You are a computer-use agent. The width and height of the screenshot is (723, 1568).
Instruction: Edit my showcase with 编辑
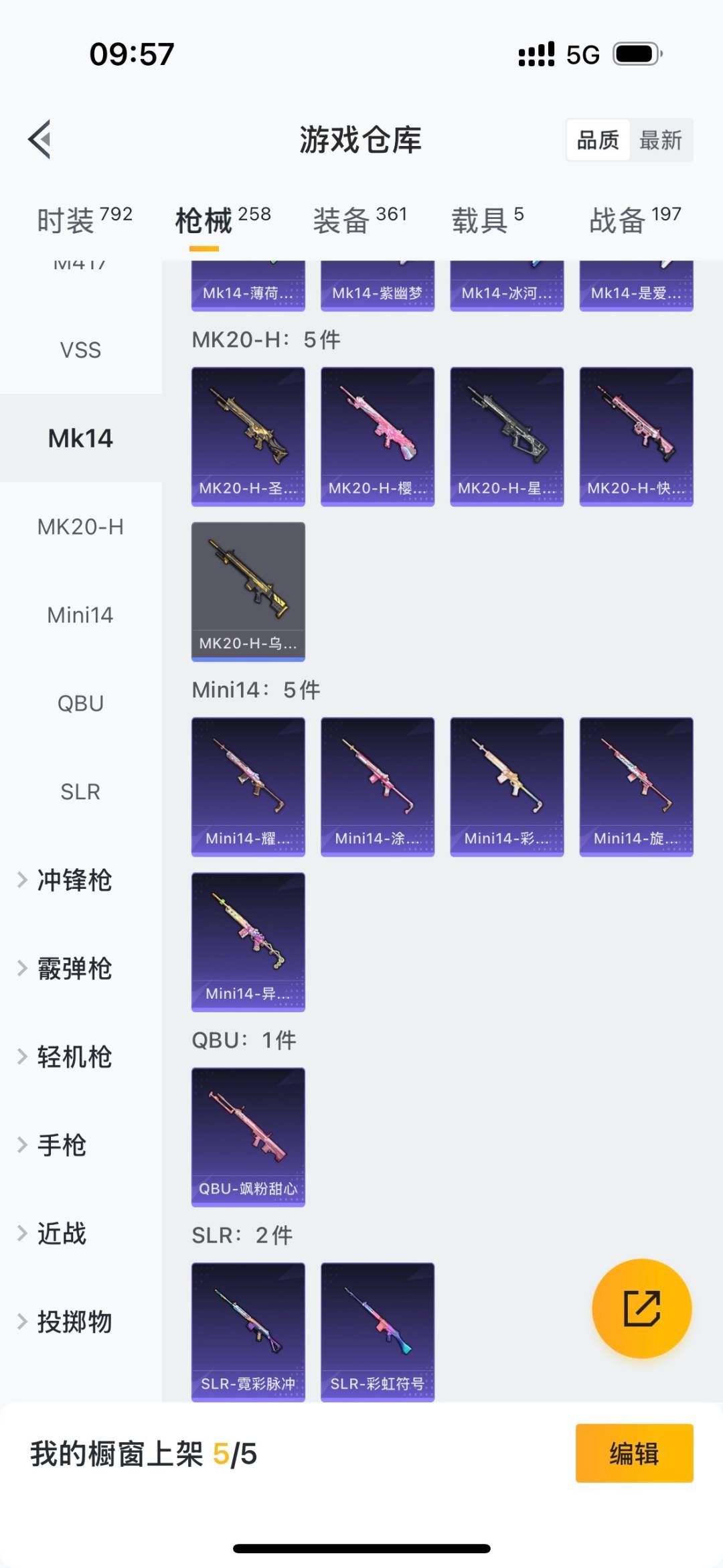(x=634, y=1453)
